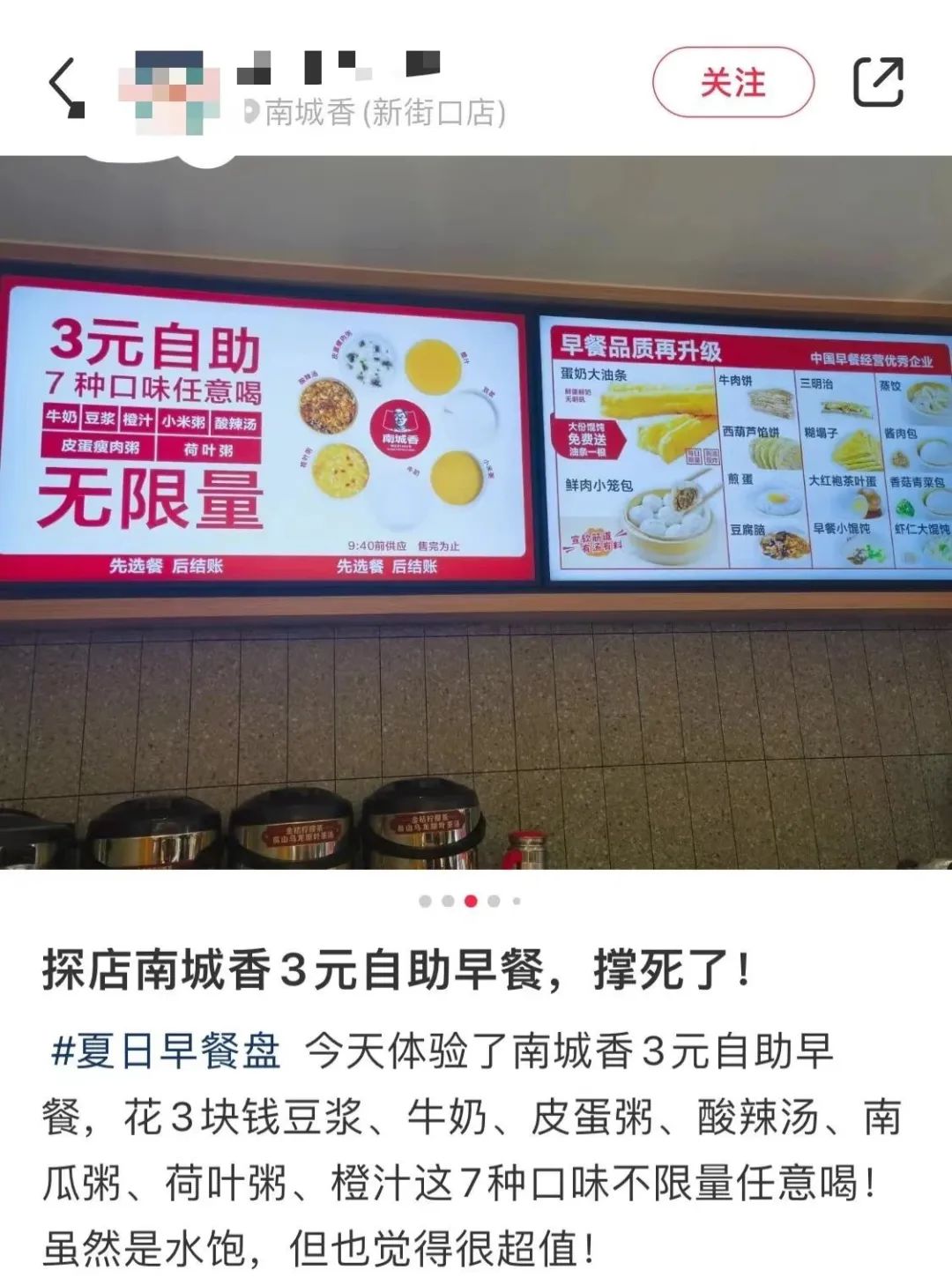Select the second carousel pagination dot
This screenshot has height=1285, width=952.
point(448,902)
